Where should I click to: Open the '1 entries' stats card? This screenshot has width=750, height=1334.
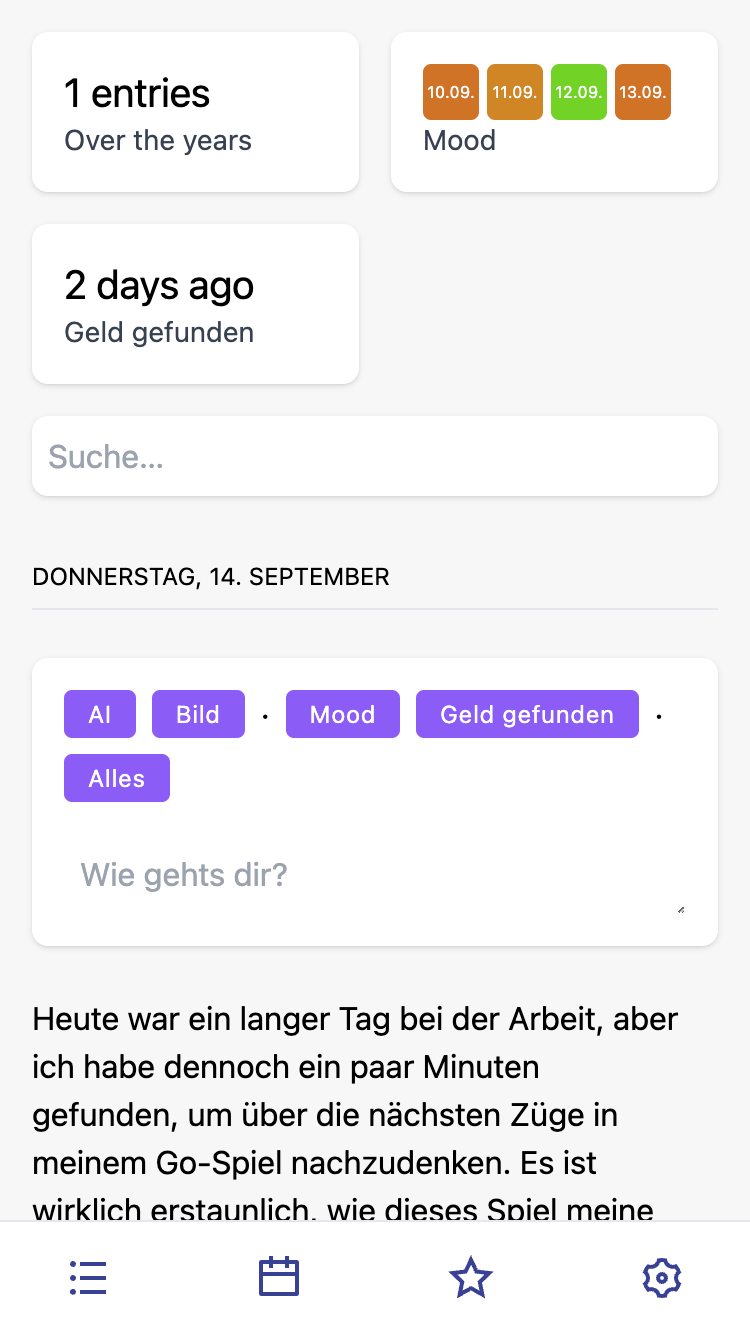pos(195,112)
